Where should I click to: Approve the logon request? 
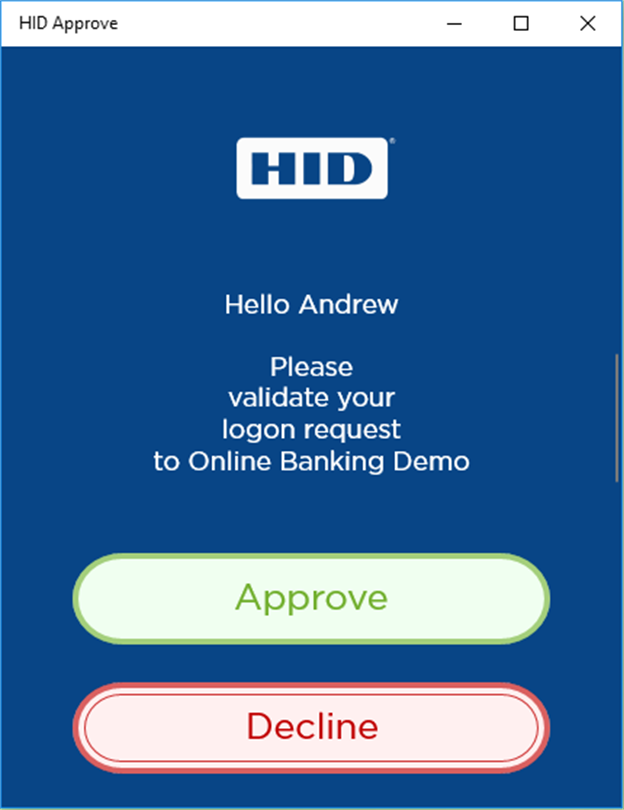(311, 598)
